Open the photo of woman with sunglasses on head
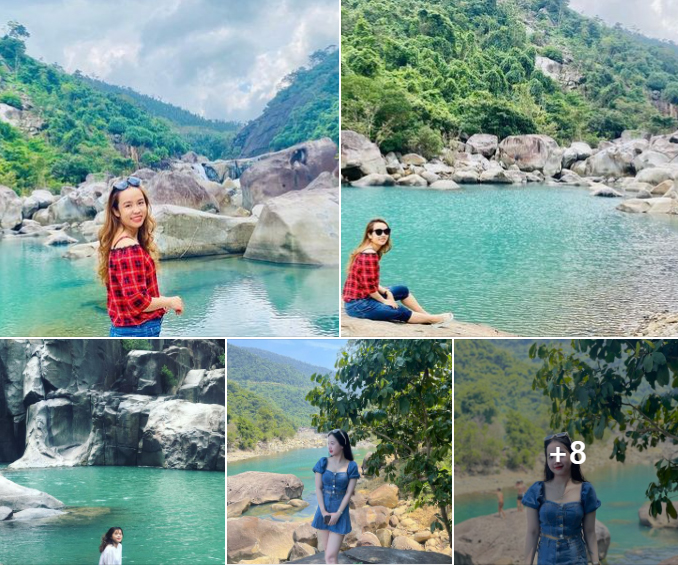Screen dimensions: 678x565 pos(169,168)
